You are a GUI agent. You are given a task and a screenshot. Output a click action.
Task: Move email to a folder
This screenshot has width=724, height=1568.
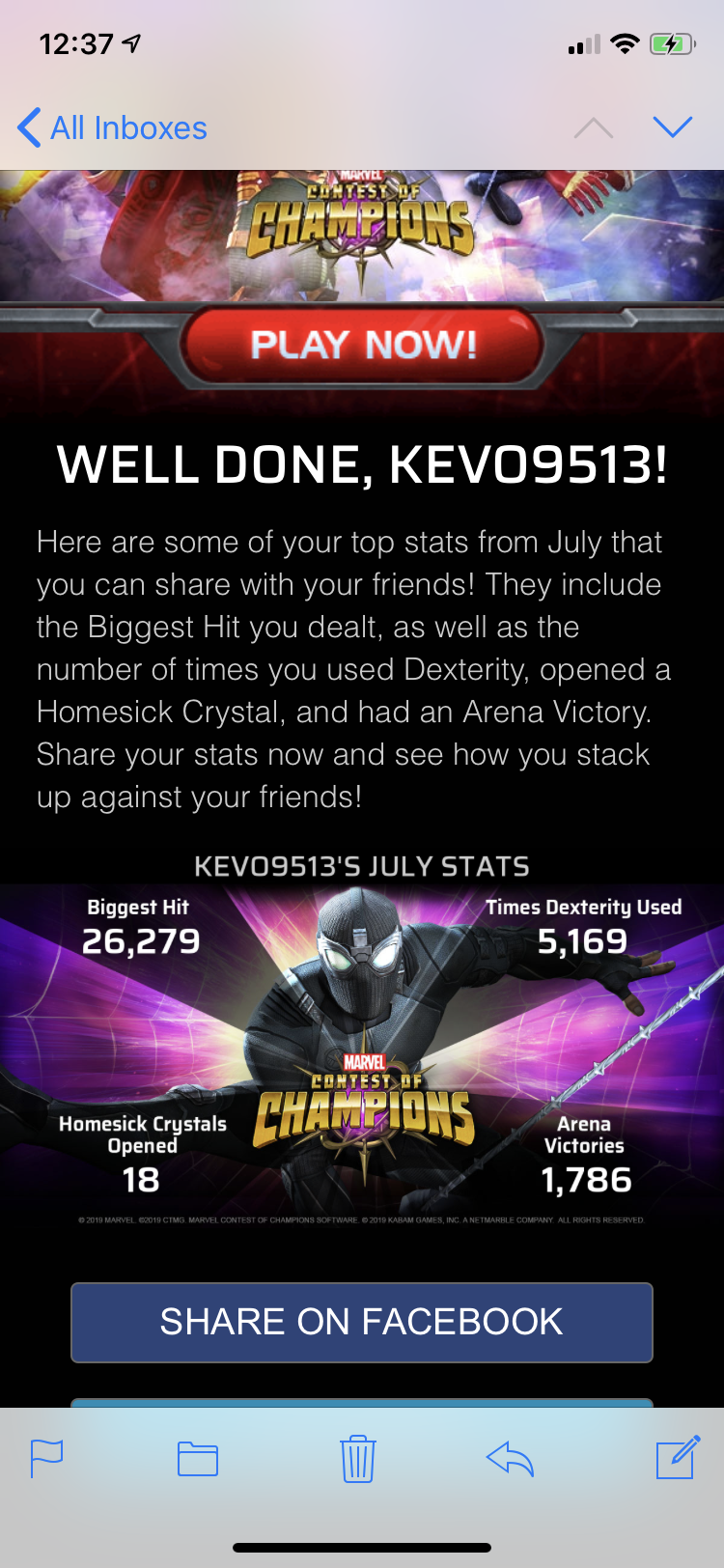(198, 1458)
